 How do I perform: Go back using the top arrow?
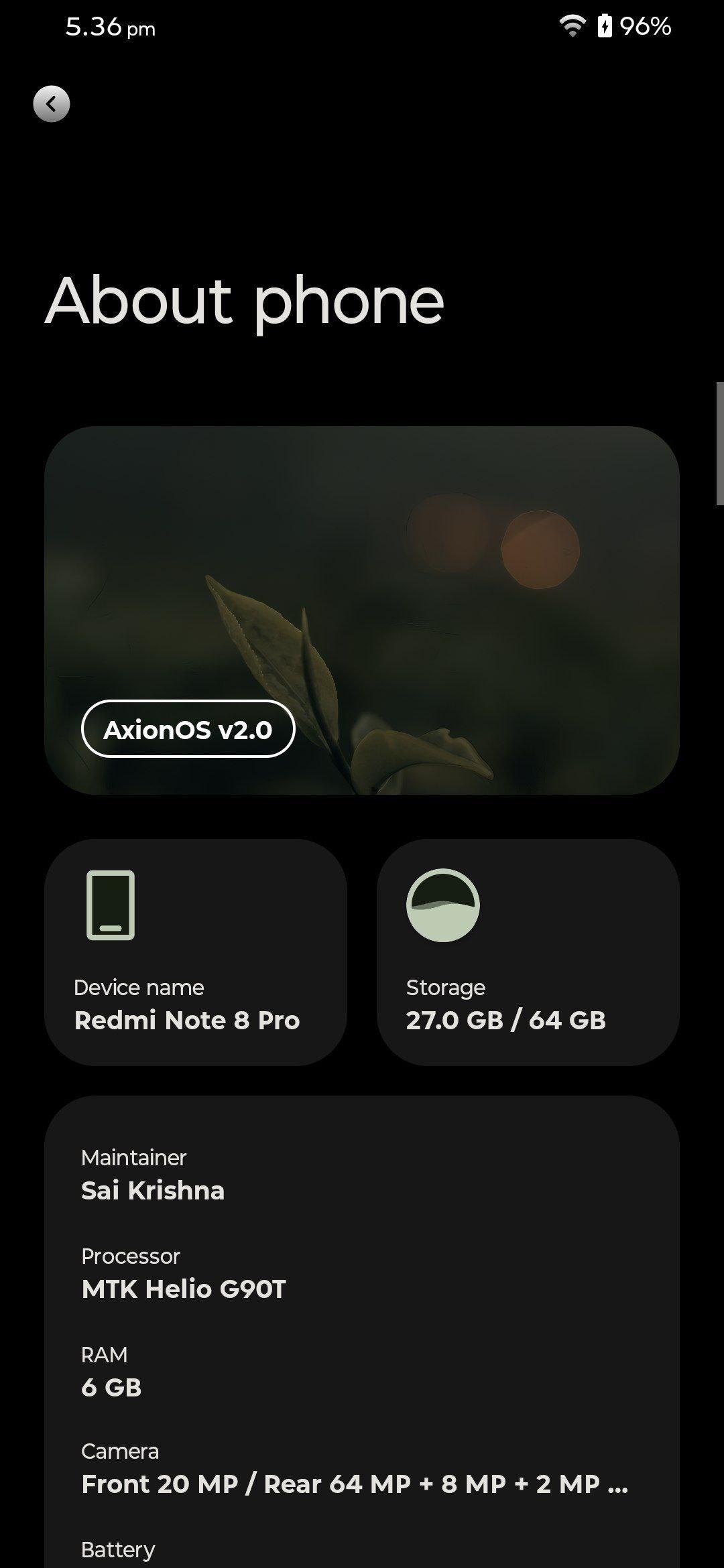(x=52, y=104)
